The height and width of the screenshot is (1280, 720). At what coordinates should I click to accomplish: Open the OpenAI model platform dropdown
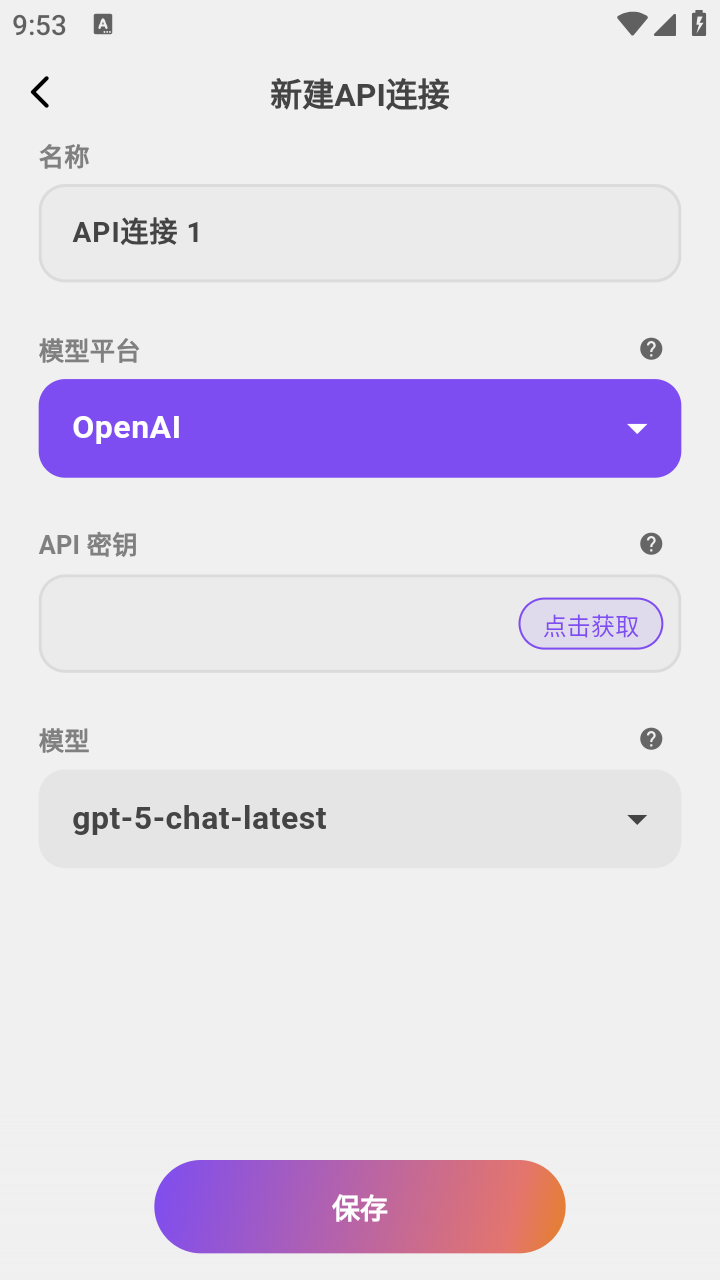click(x=360, y=427)
